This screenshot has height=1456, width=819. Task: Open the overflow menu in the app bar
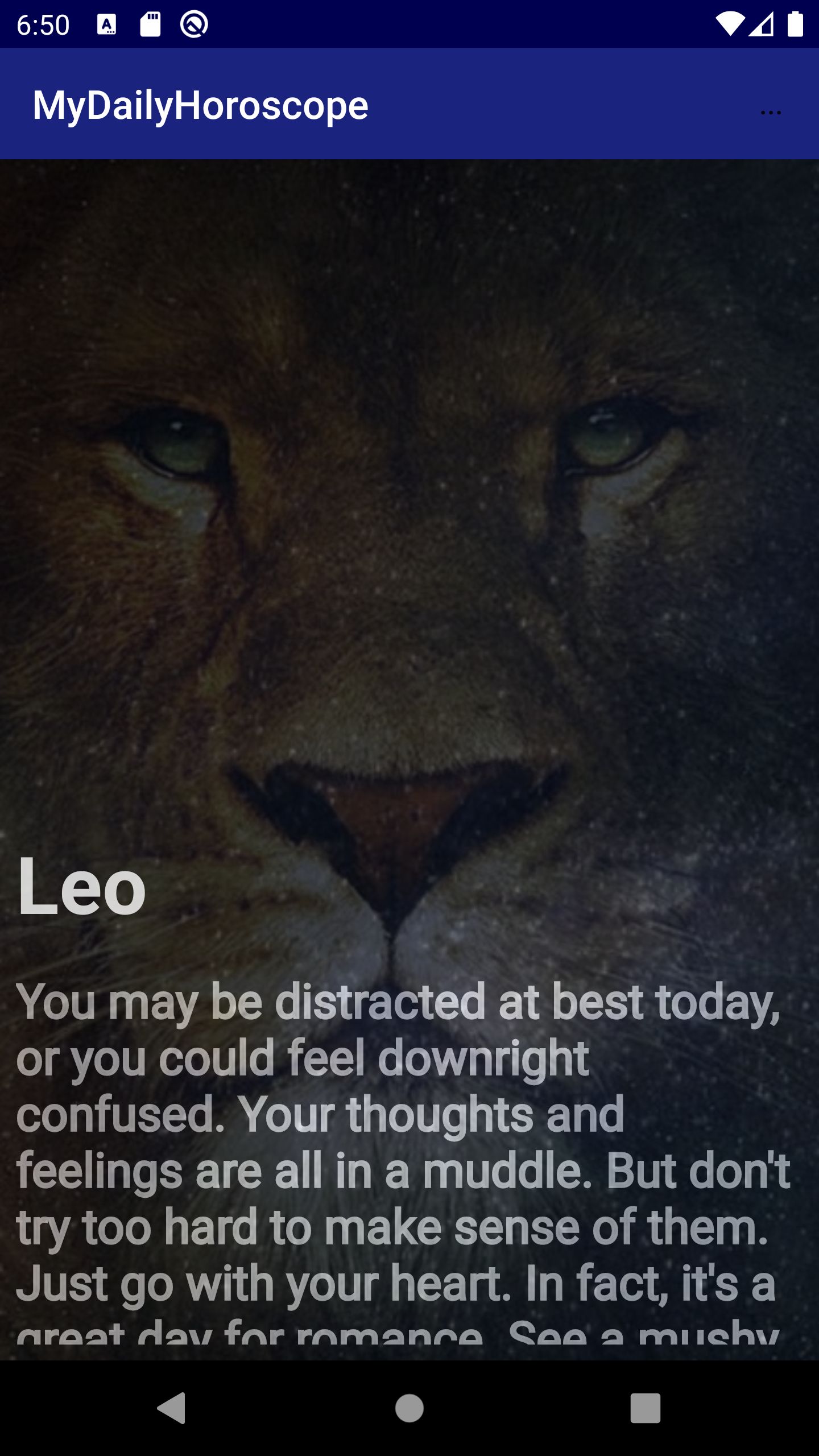point(771,113)
